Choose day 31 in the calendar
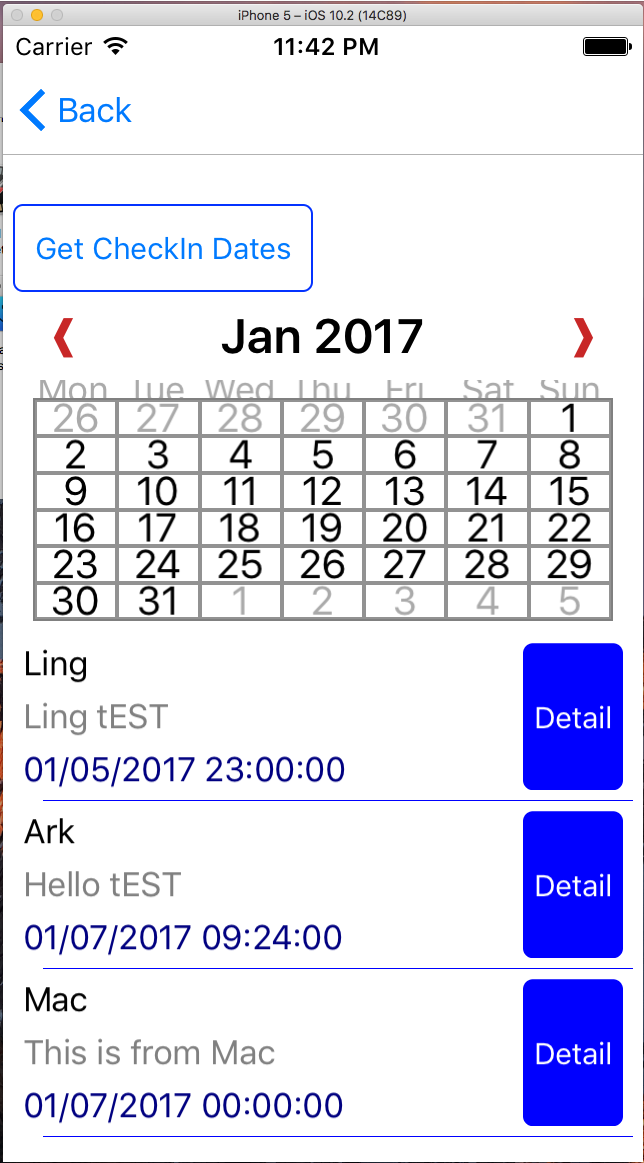 point(158,601)
